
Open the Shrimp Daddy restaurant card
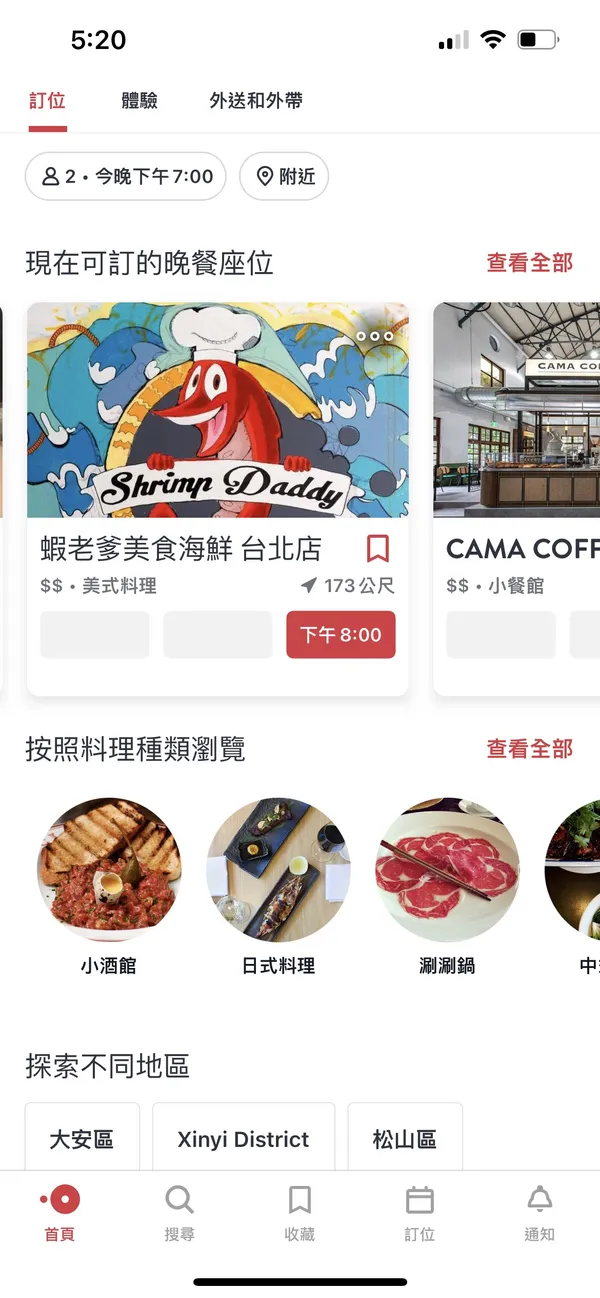pos(218,410)
